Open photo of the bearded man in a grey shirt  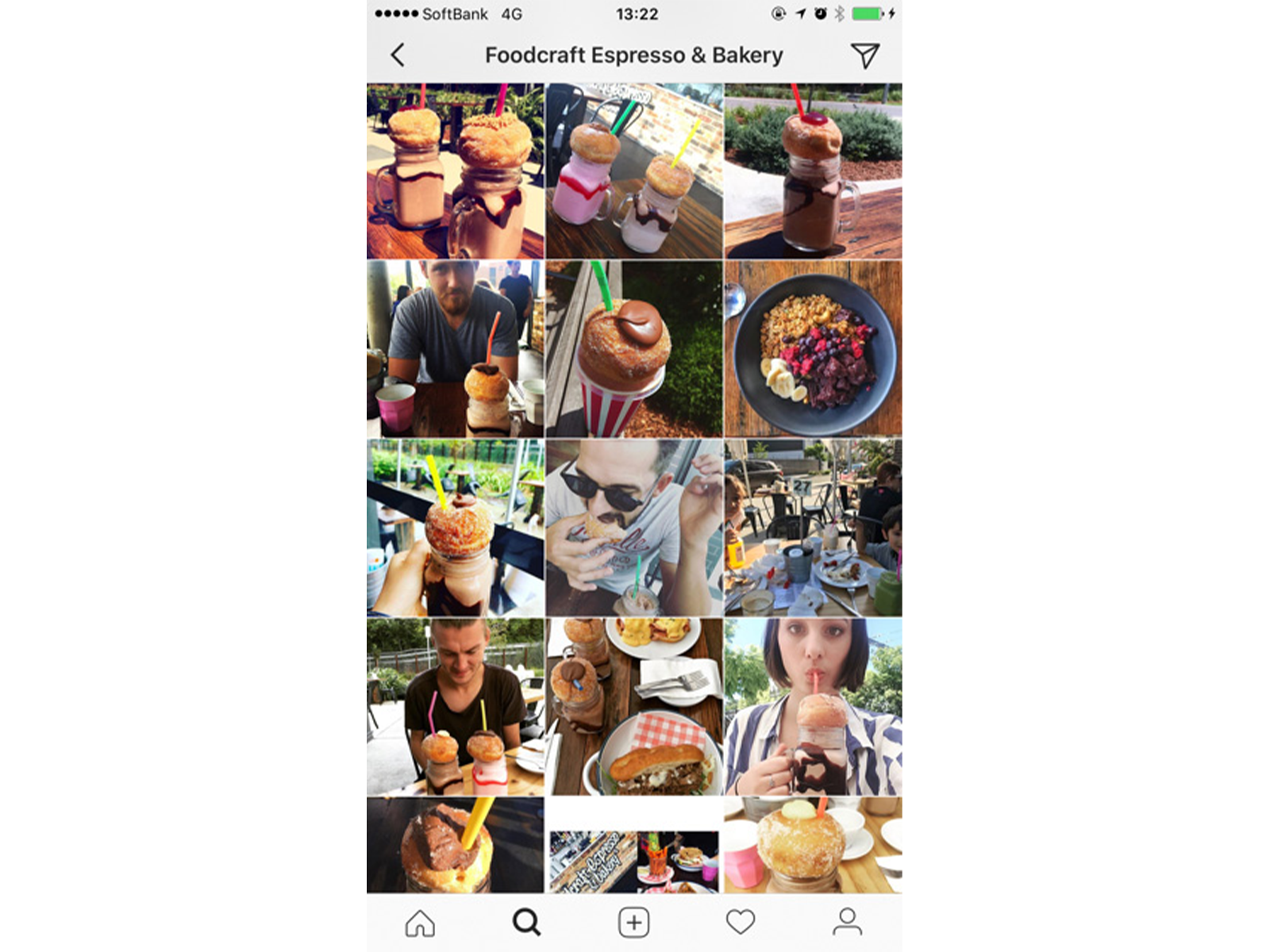455,349
